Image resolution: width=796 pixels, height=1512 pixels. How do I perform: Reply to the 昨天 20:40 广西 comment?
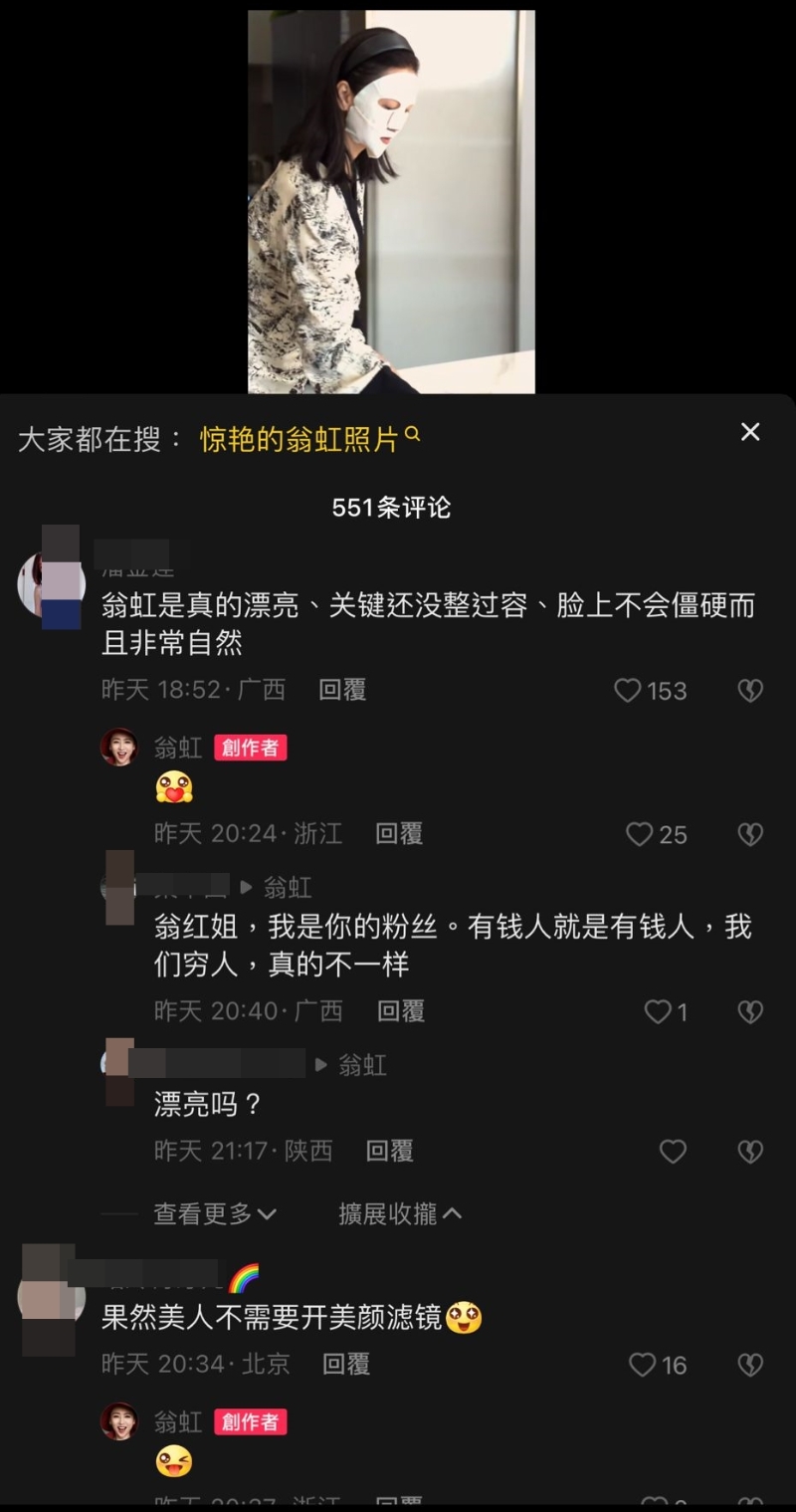pyautogui.click(x=400, y=1011)
